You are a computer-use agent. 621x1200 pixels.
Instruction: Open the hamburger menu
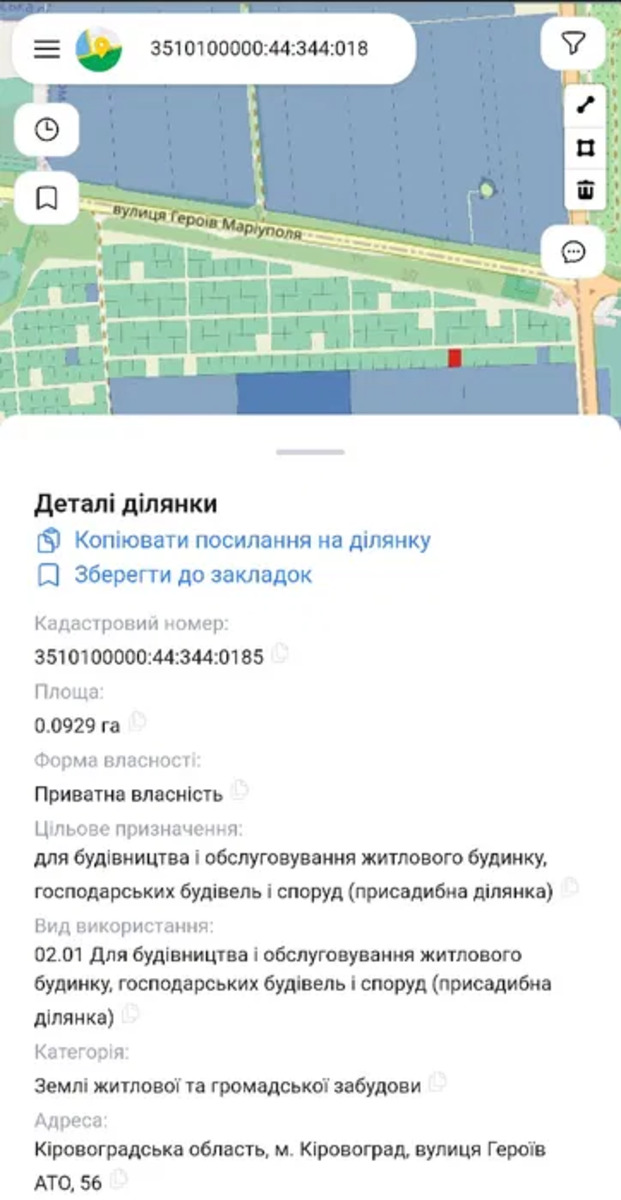47,49
